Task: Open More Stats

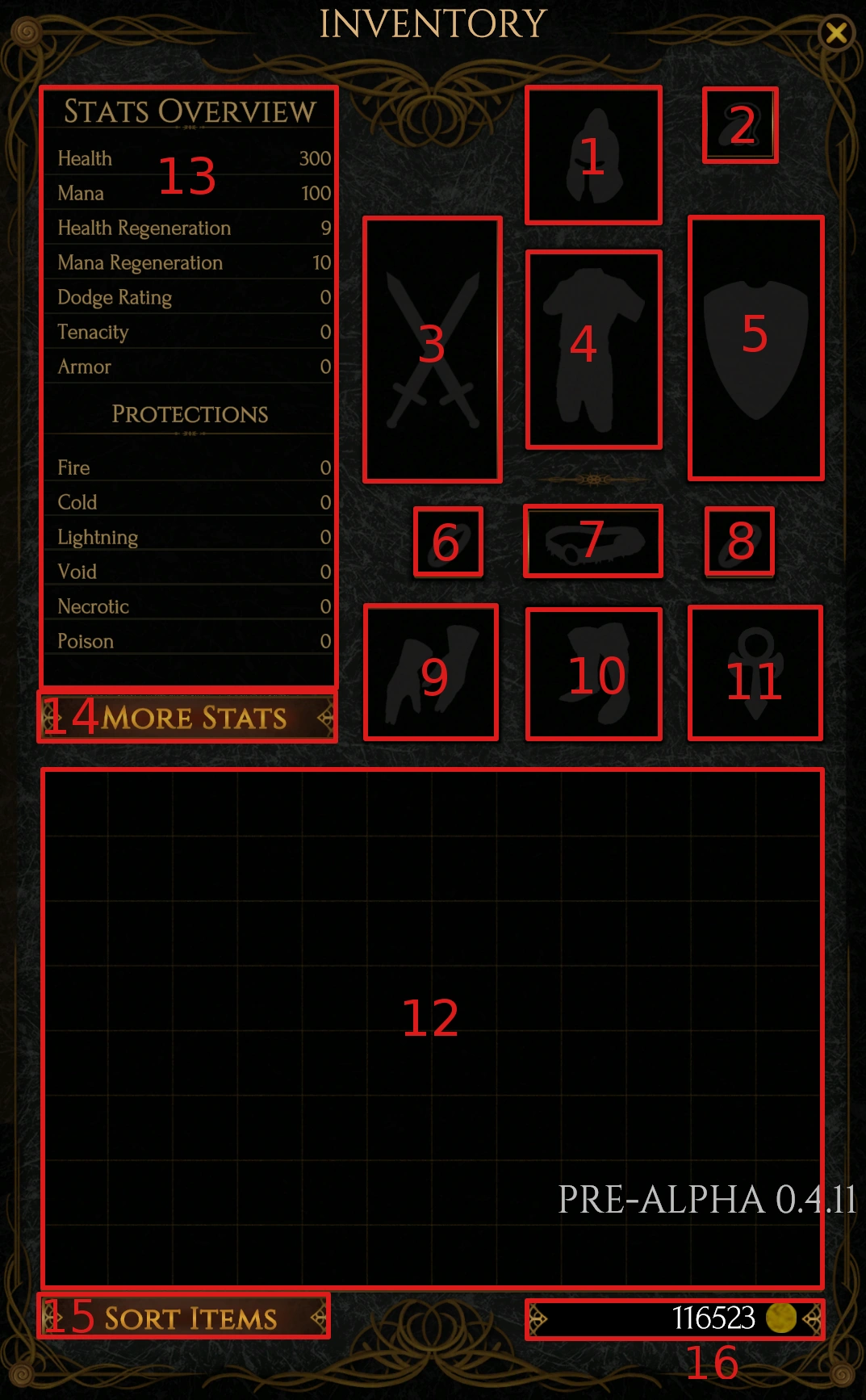Action: point(187,717)
